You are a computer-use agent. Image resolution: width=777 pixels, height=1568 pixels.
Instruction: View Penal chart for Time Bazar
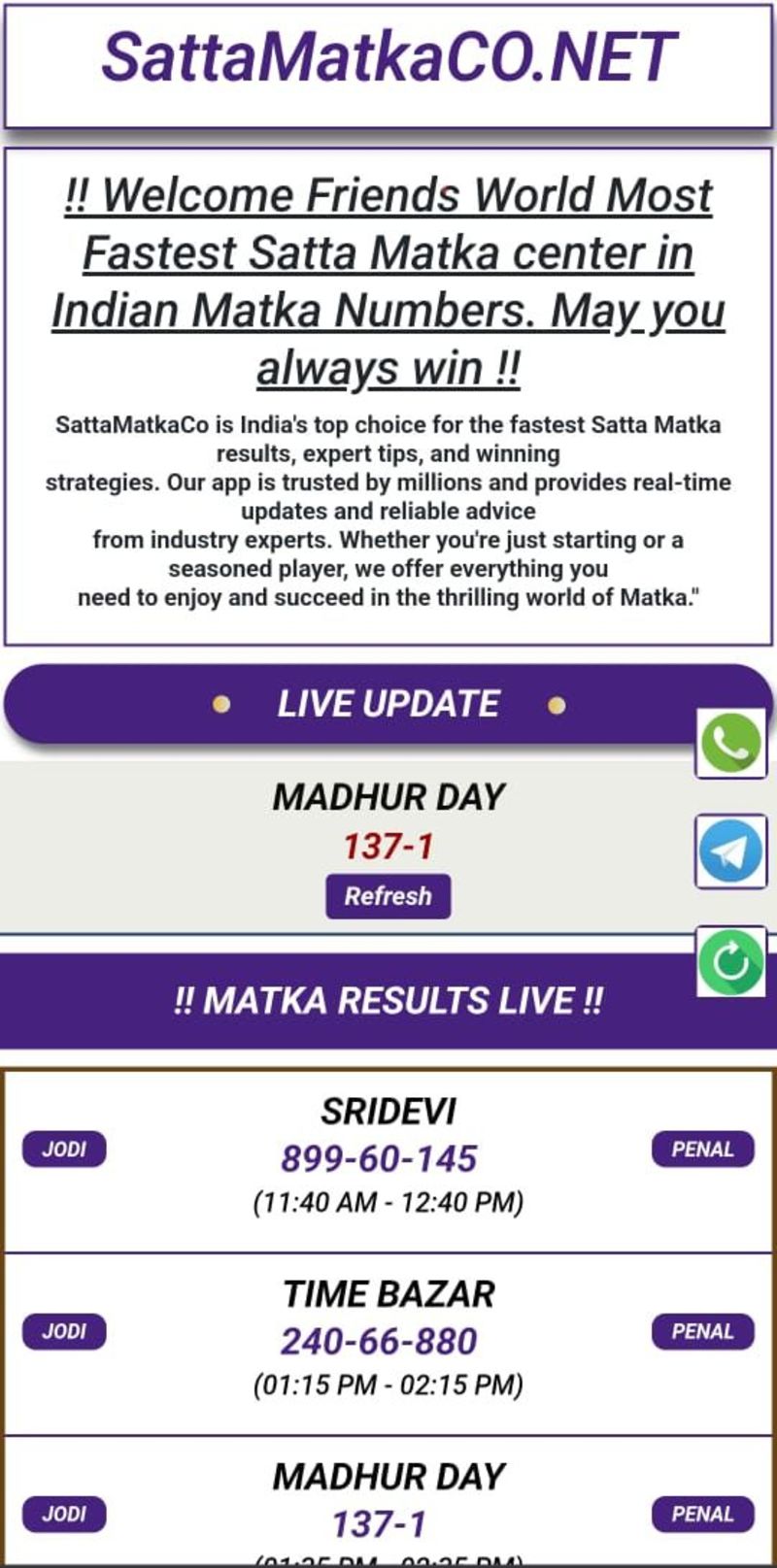pyautogui.click(x=702, y=1331)
